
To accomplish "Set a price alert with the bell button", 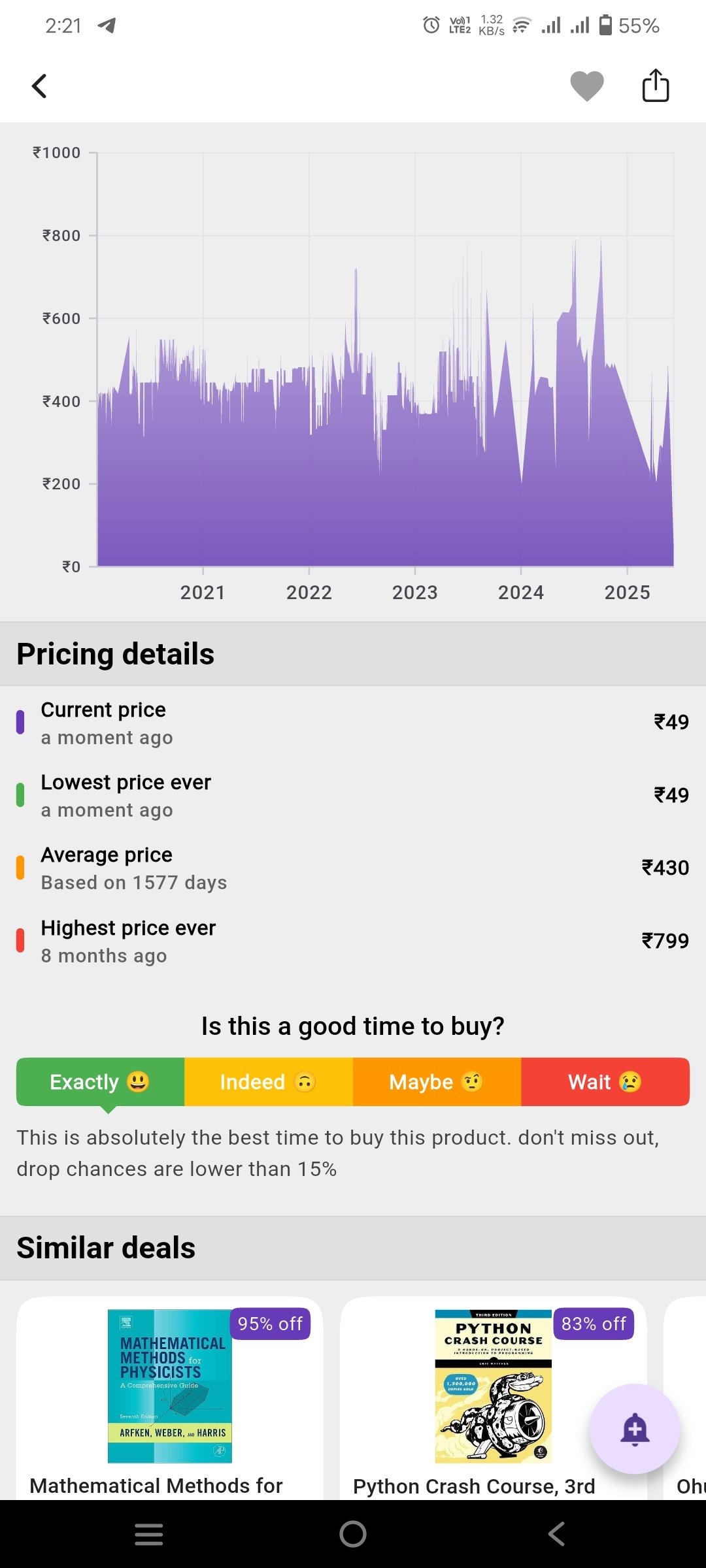I will (634, 1428).
